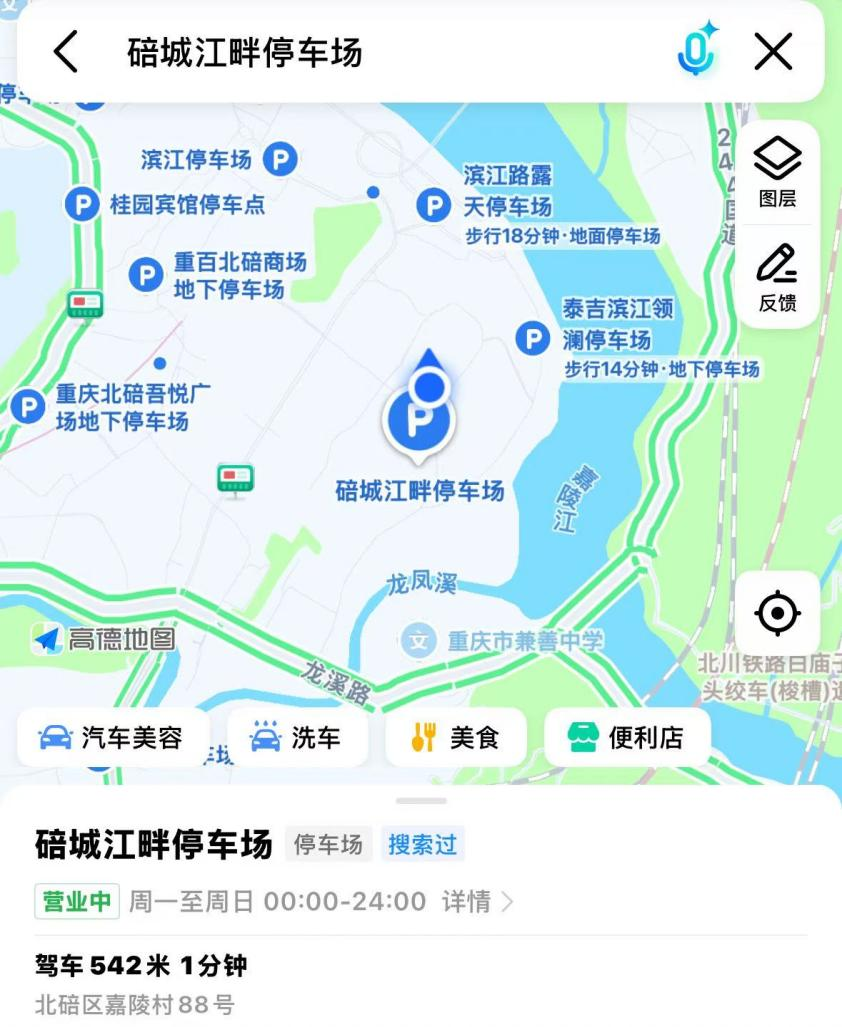The width and height of the screenshot is (842, 1027).
Task: Select the 美食 nearby chip
Action: click(455, 738)
